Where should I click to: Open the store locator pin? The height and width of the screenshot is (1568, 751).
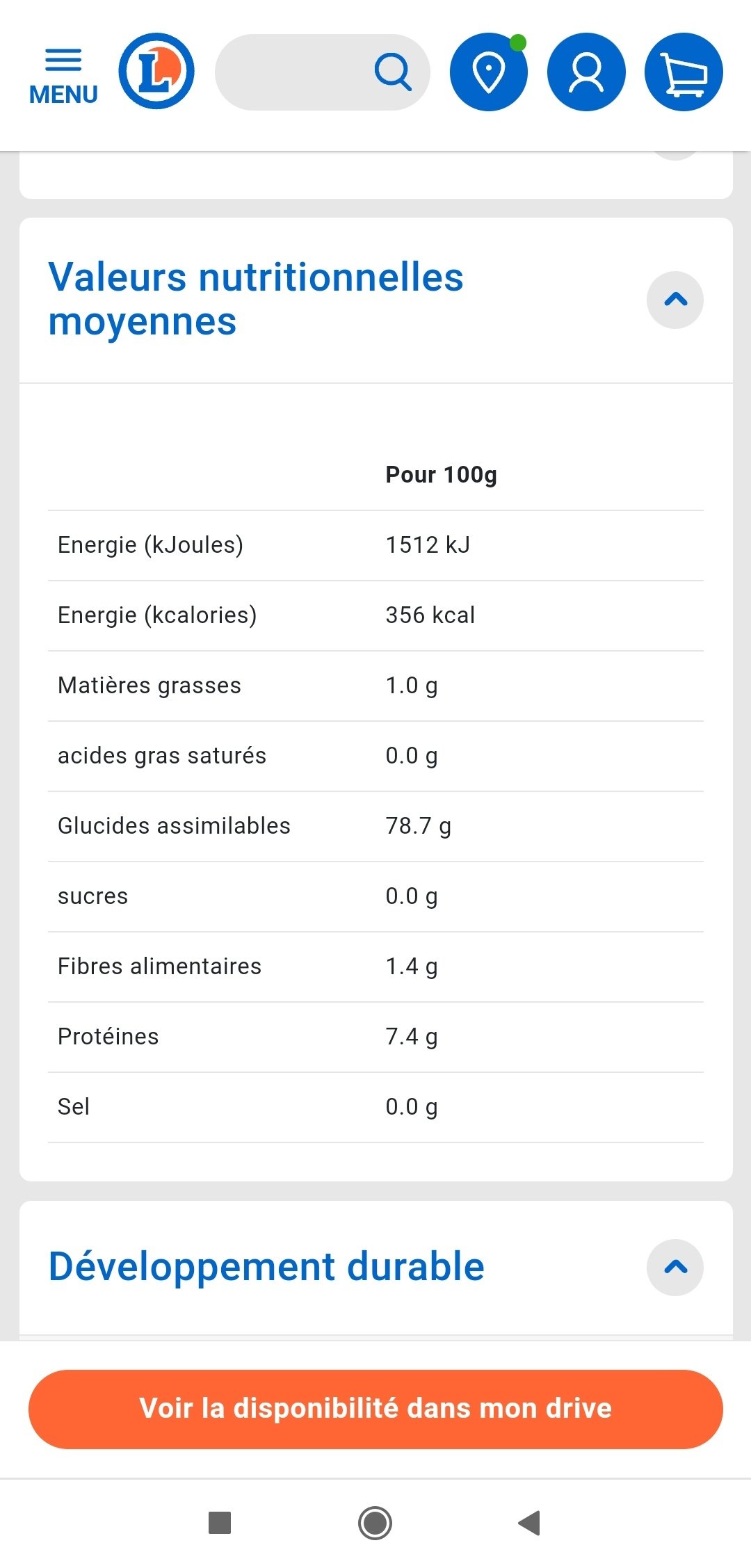[x=489, y=72]
